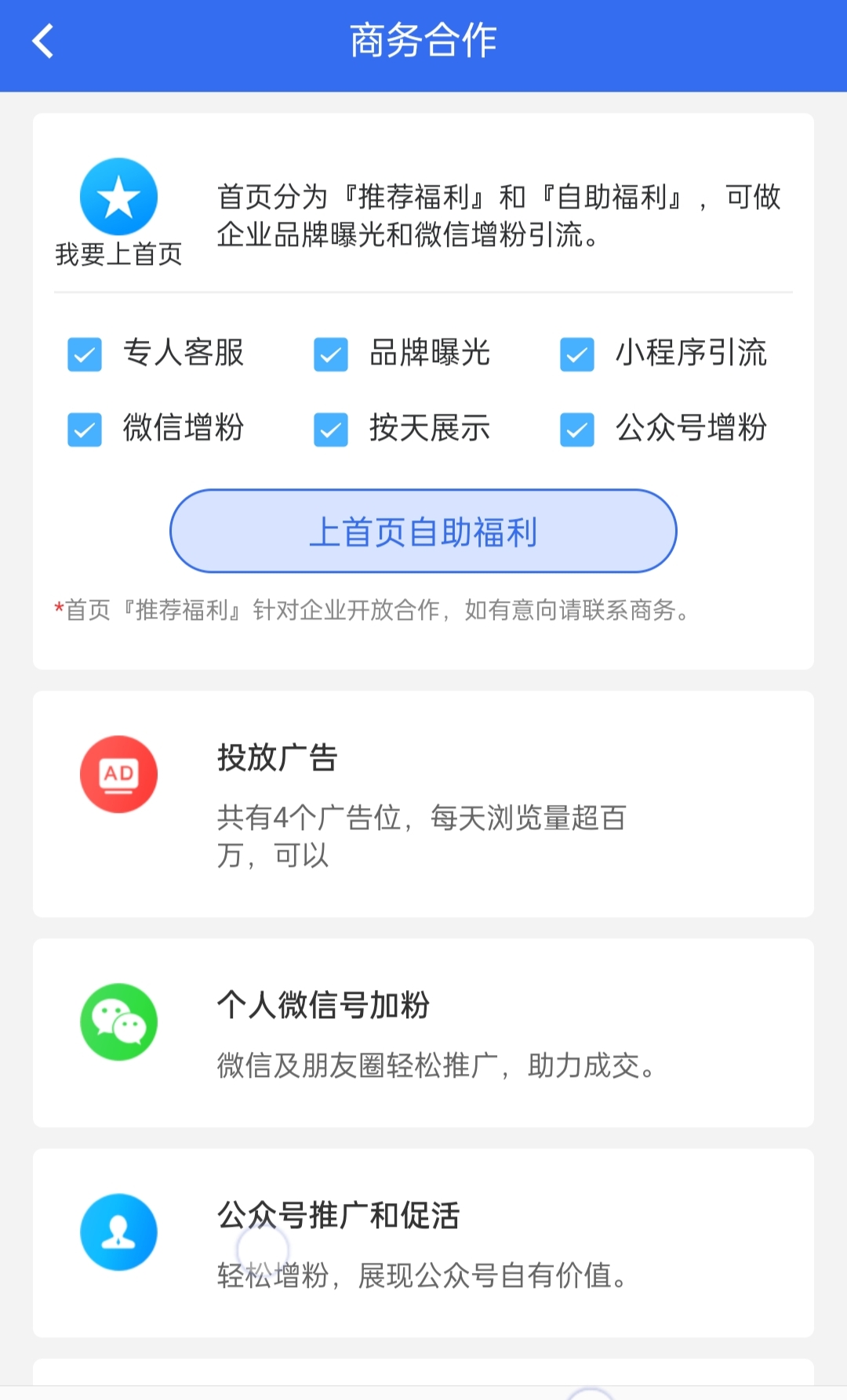The width and height of the screenshot is (847, 1400).
Task: Click the blue person icon for 公众号推广和促活
Action: [118, 1232]
